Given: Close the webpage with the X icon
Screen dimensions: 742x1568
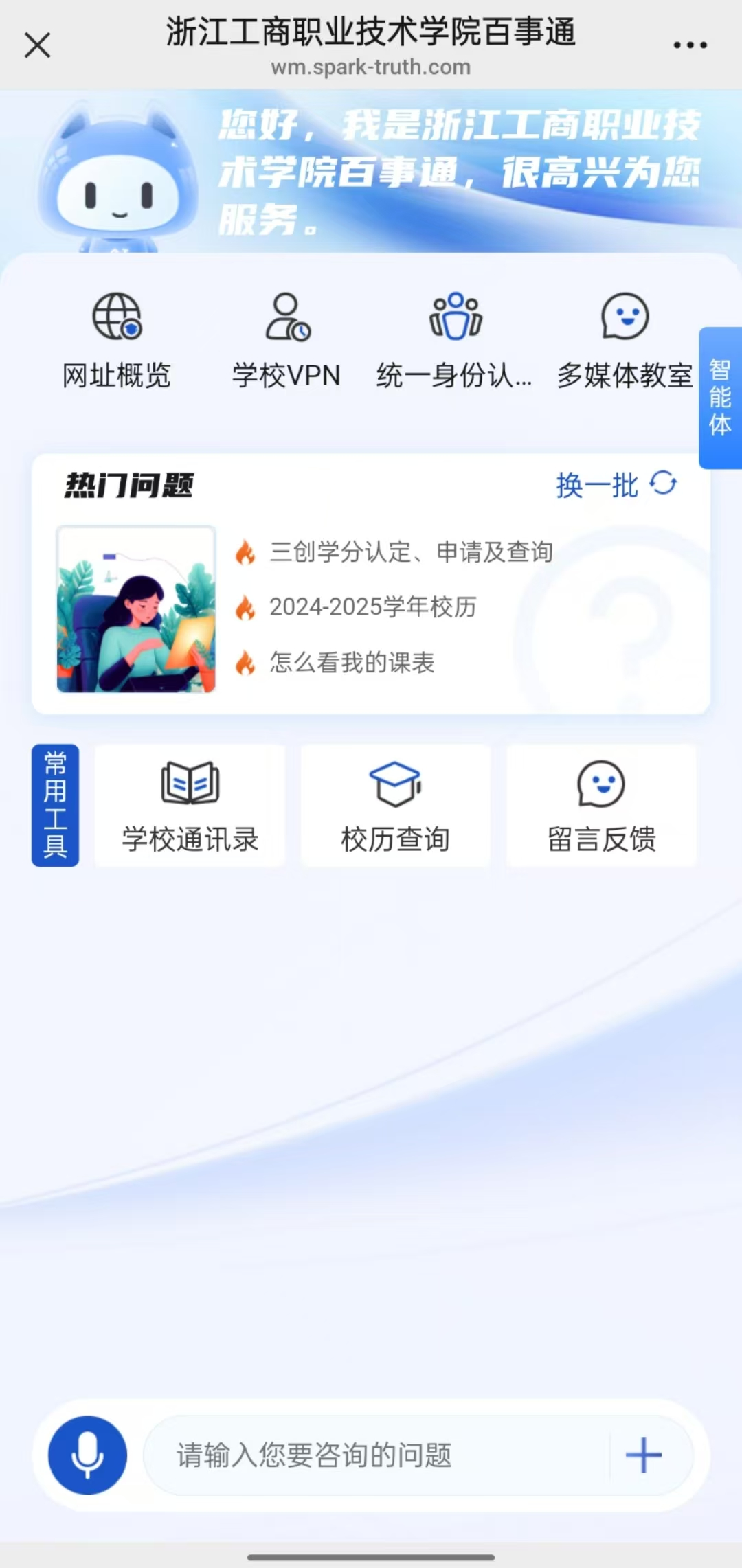Looking at the screenshot, I should tap(37, 46).
